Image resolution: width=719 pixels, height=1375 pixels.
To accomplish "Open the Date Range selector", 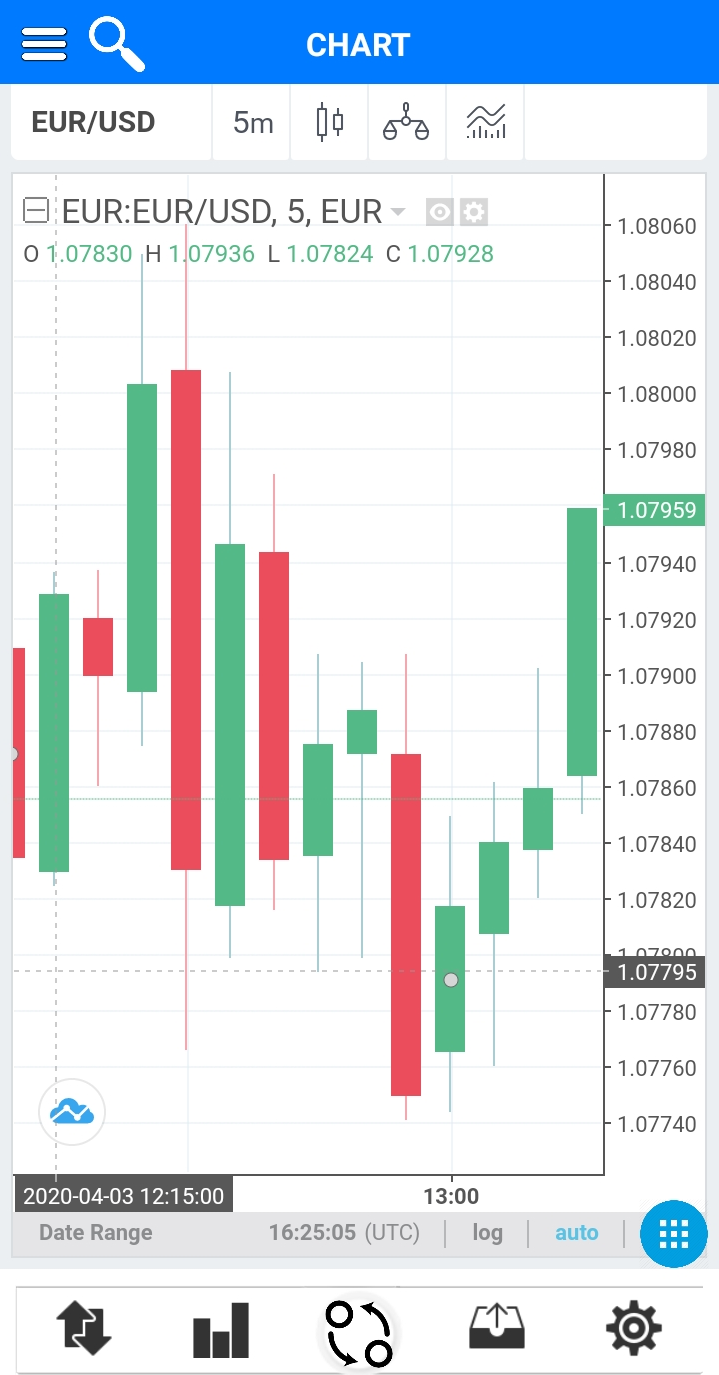I will coord(96,1232).
